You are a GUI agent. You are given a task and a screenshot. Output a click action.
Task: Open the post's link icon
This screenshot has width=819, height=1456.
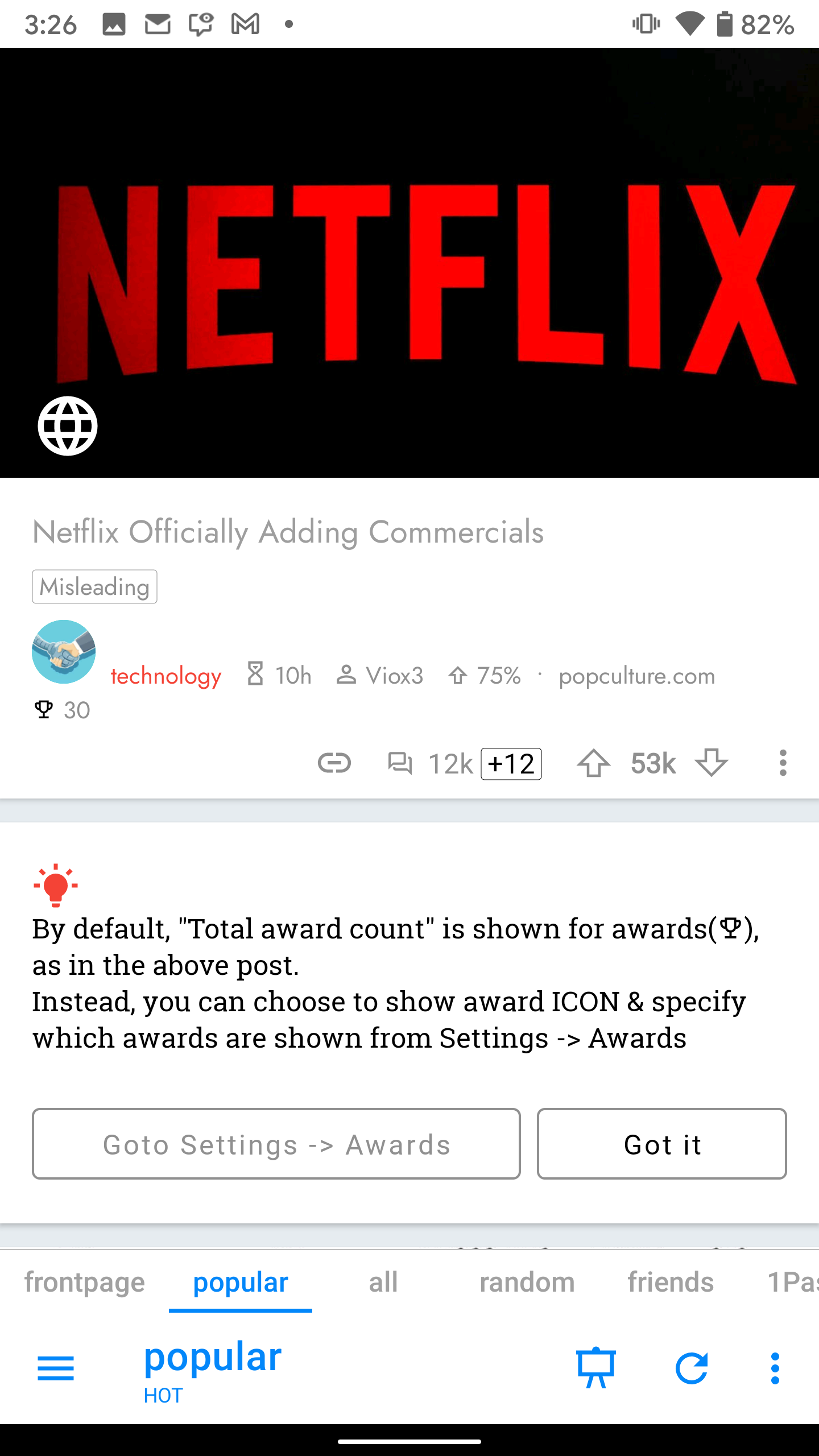334,763
